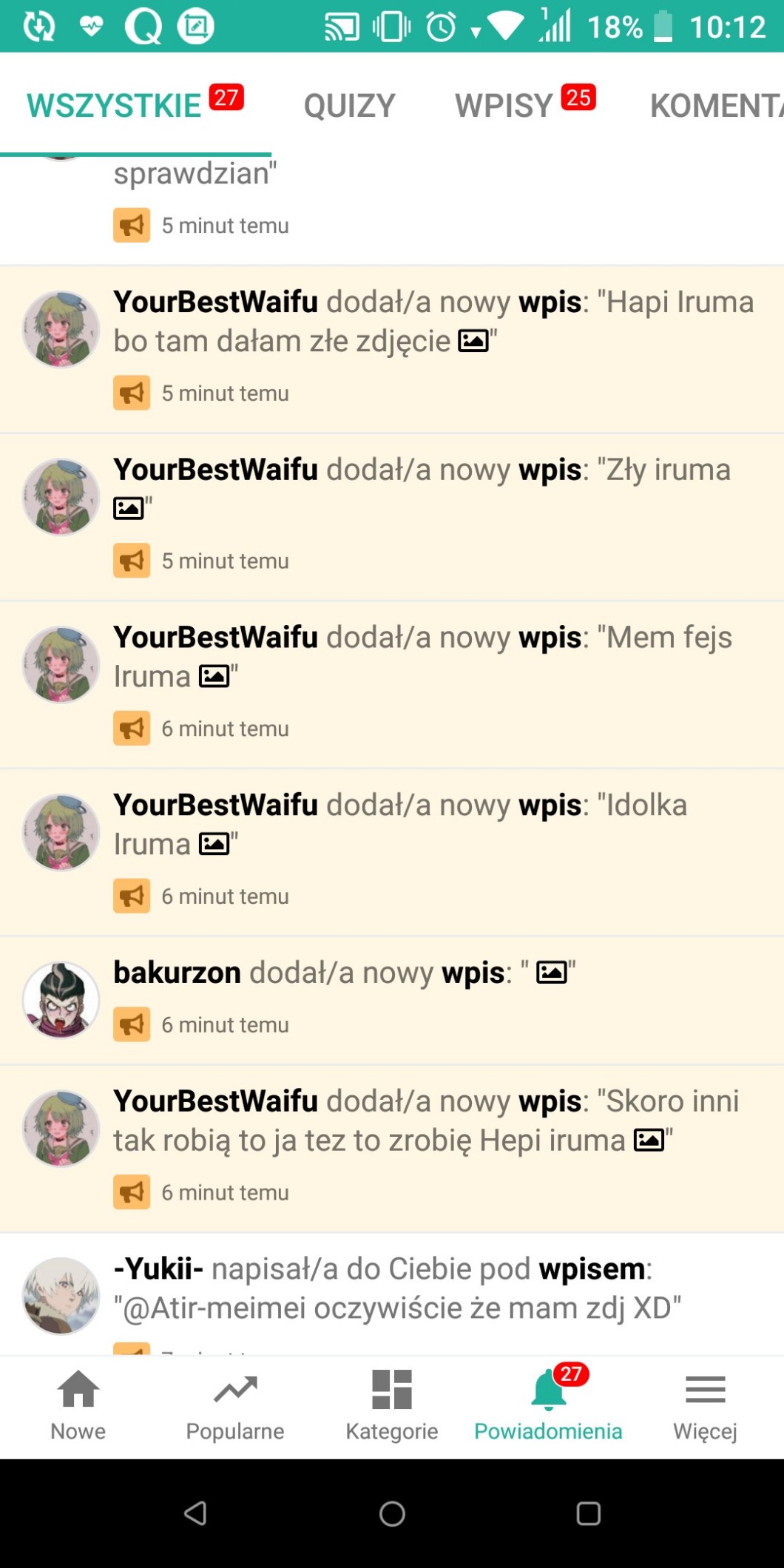Select the WSZYSTKIE tab
This screenshot has height=1568, width=784.
(115, 105)
